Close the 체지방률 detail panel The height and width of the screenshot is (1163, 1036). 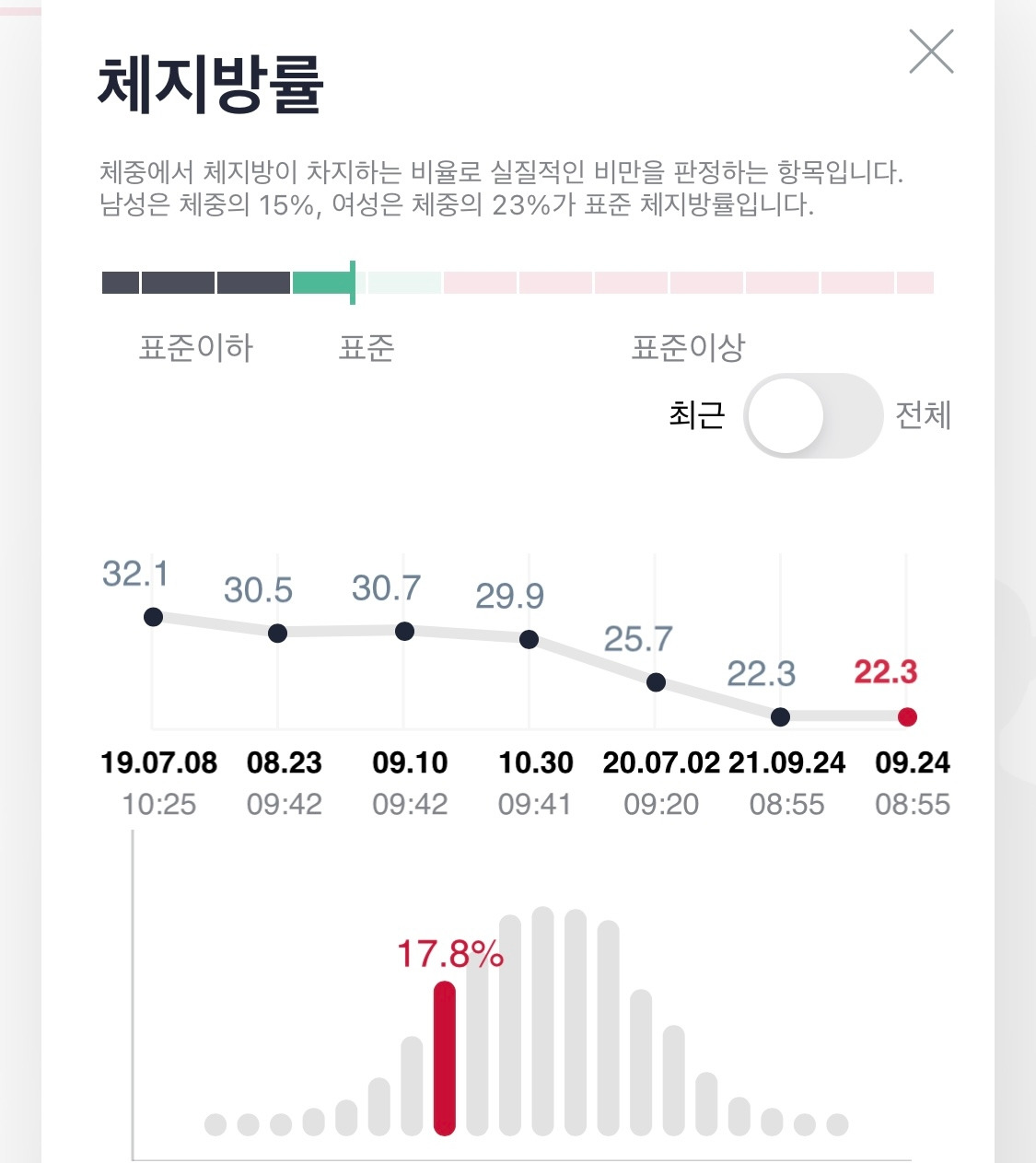point(931,52)
